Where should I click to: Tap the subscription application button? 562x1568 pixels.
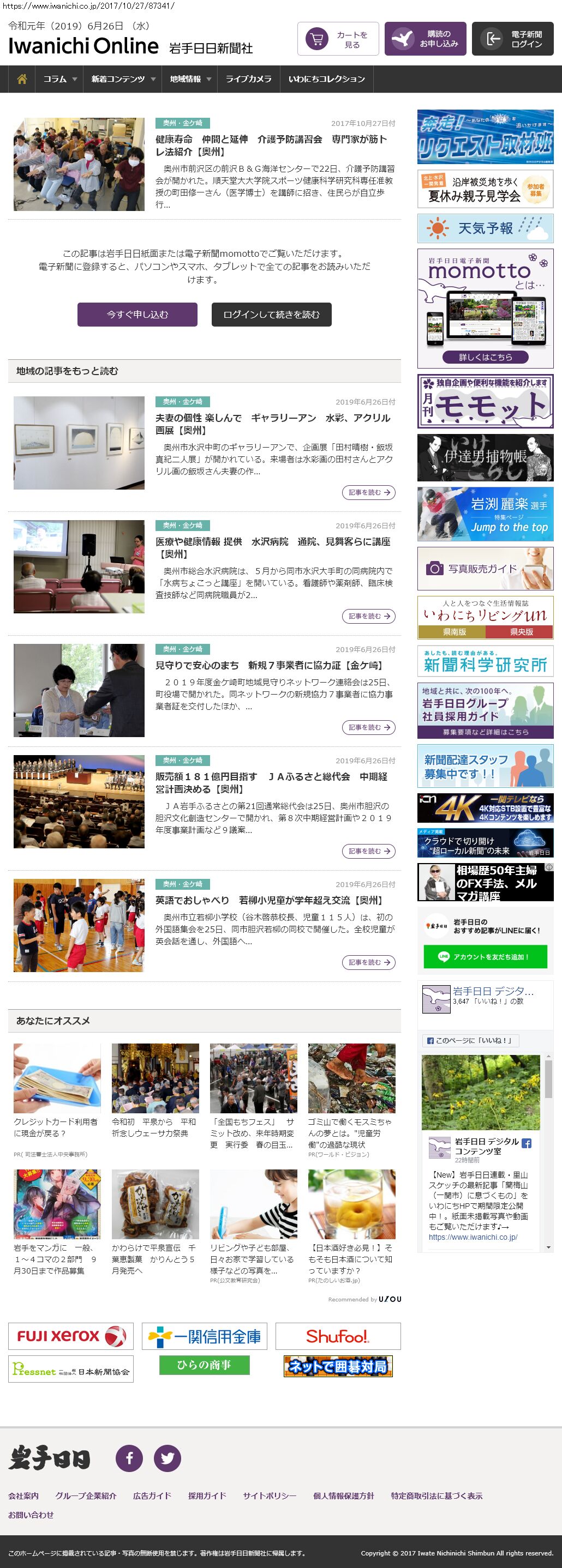pos(425,39)
